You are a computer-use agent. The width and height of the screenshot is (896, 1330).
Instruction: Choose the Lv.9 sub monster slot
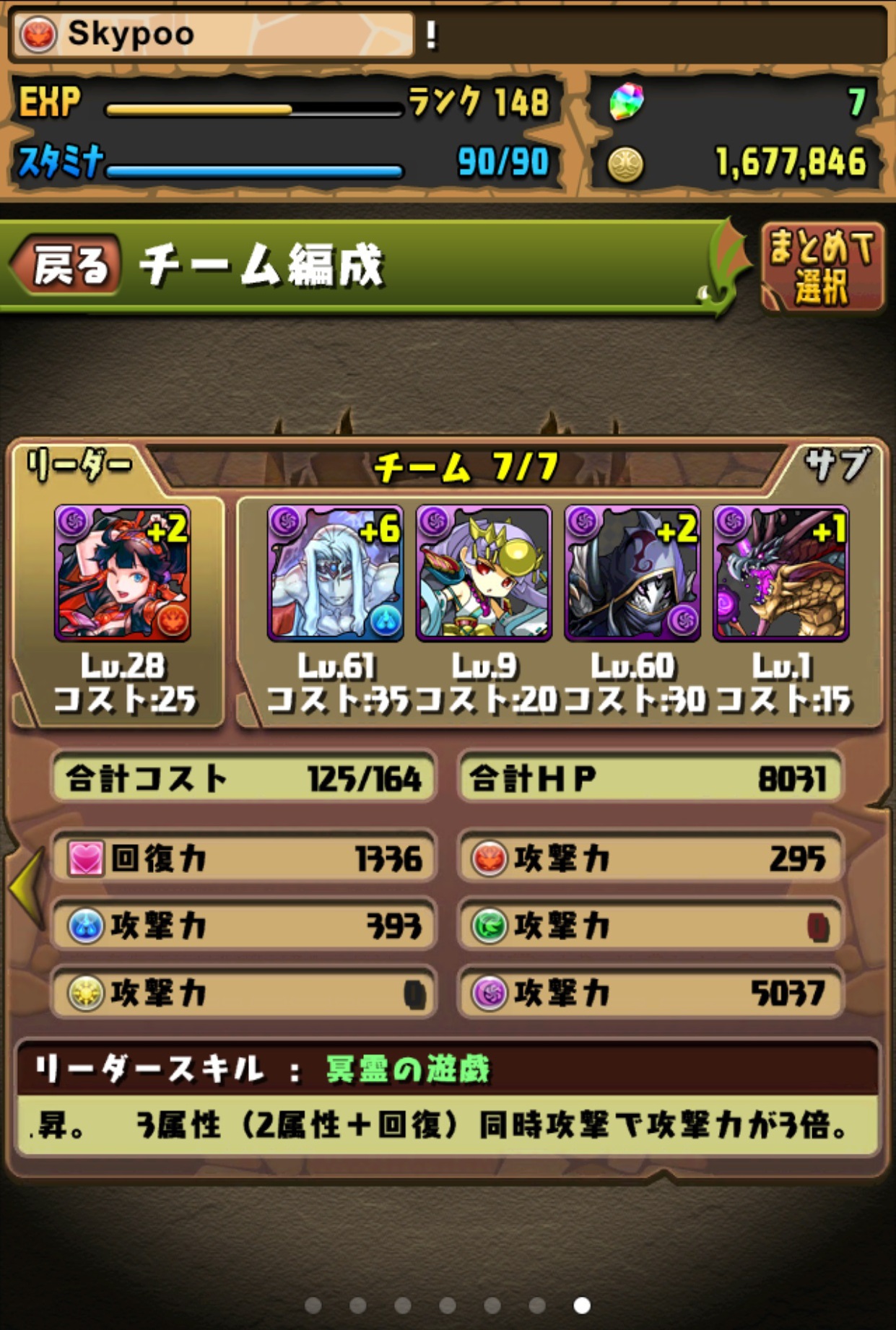(484, 573)
